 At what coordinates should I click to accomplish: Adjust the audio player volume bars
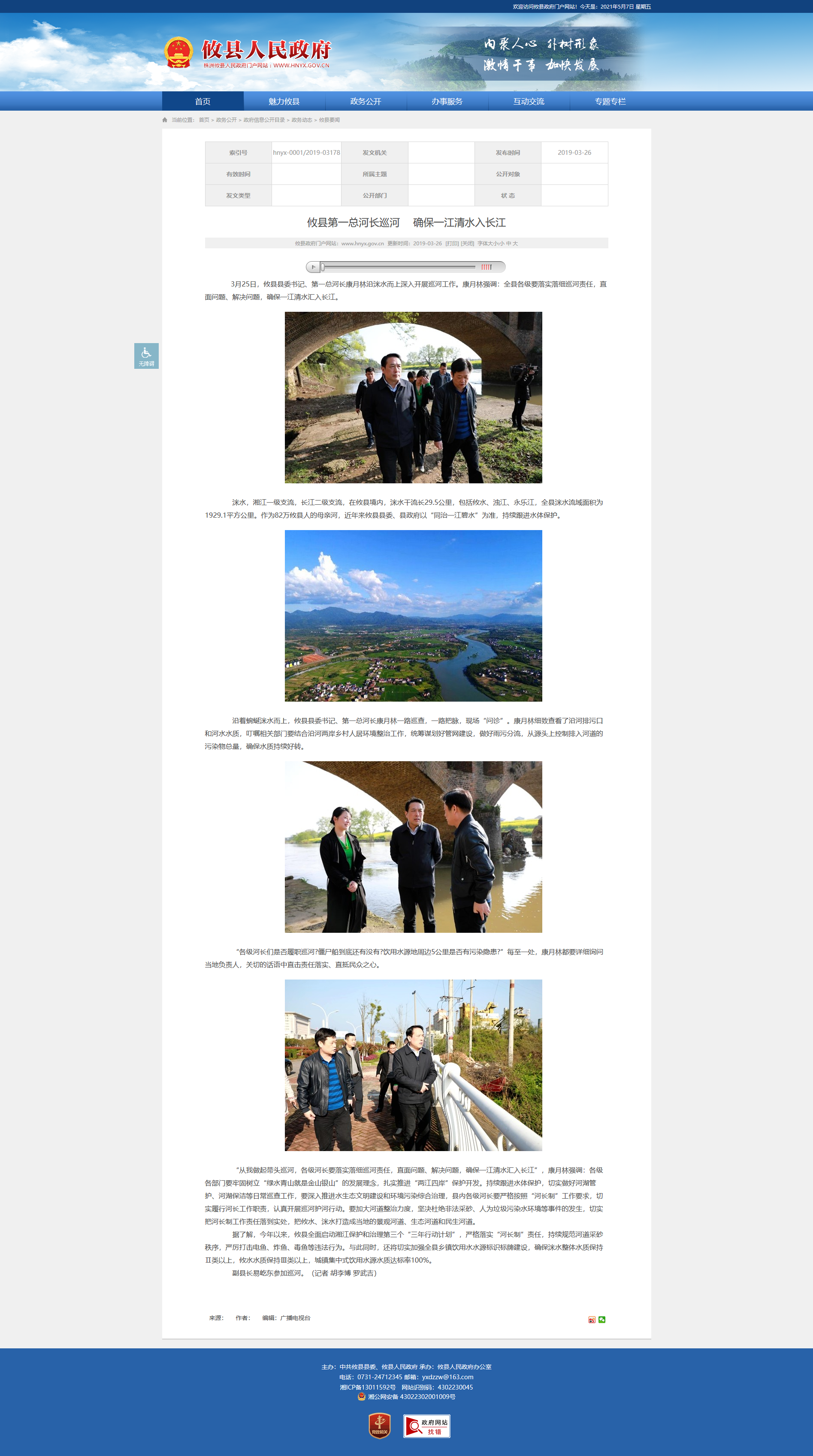486,267
